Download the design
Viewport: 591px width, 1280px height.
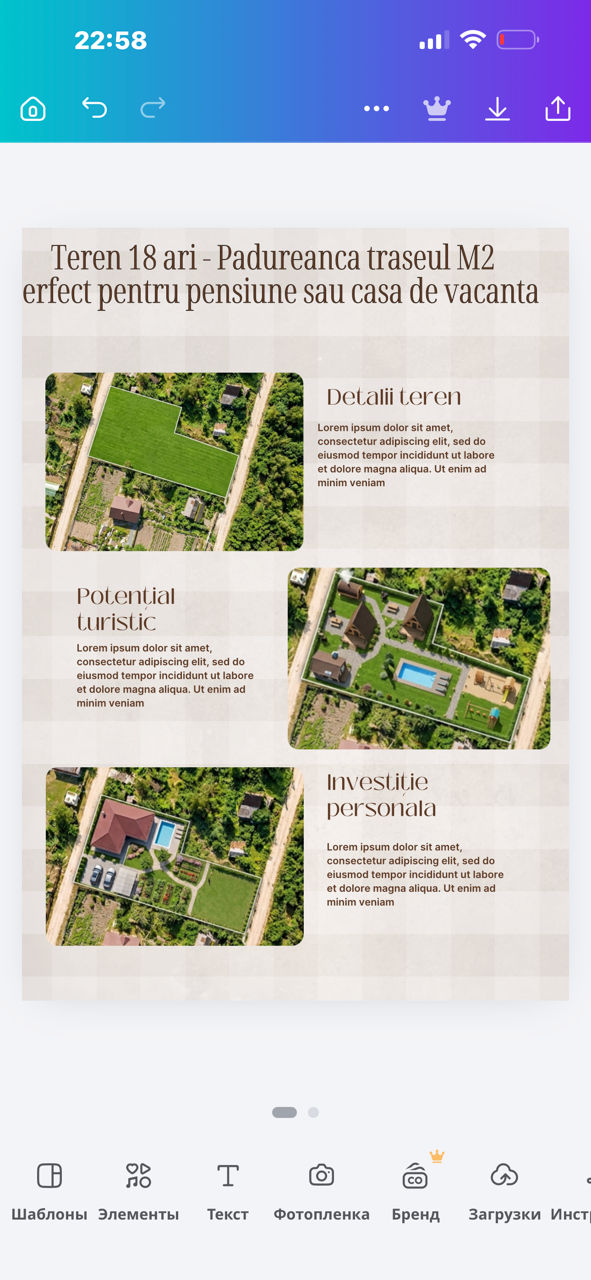[x=497, y=109]
